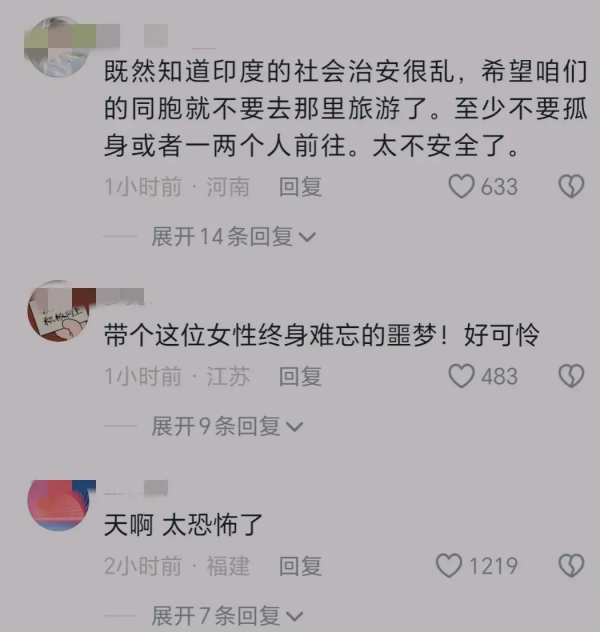Dislike the 福建 comment with 1219 likes
The width and height of the screenshot is (600, 632).
(x=570, y=566)
